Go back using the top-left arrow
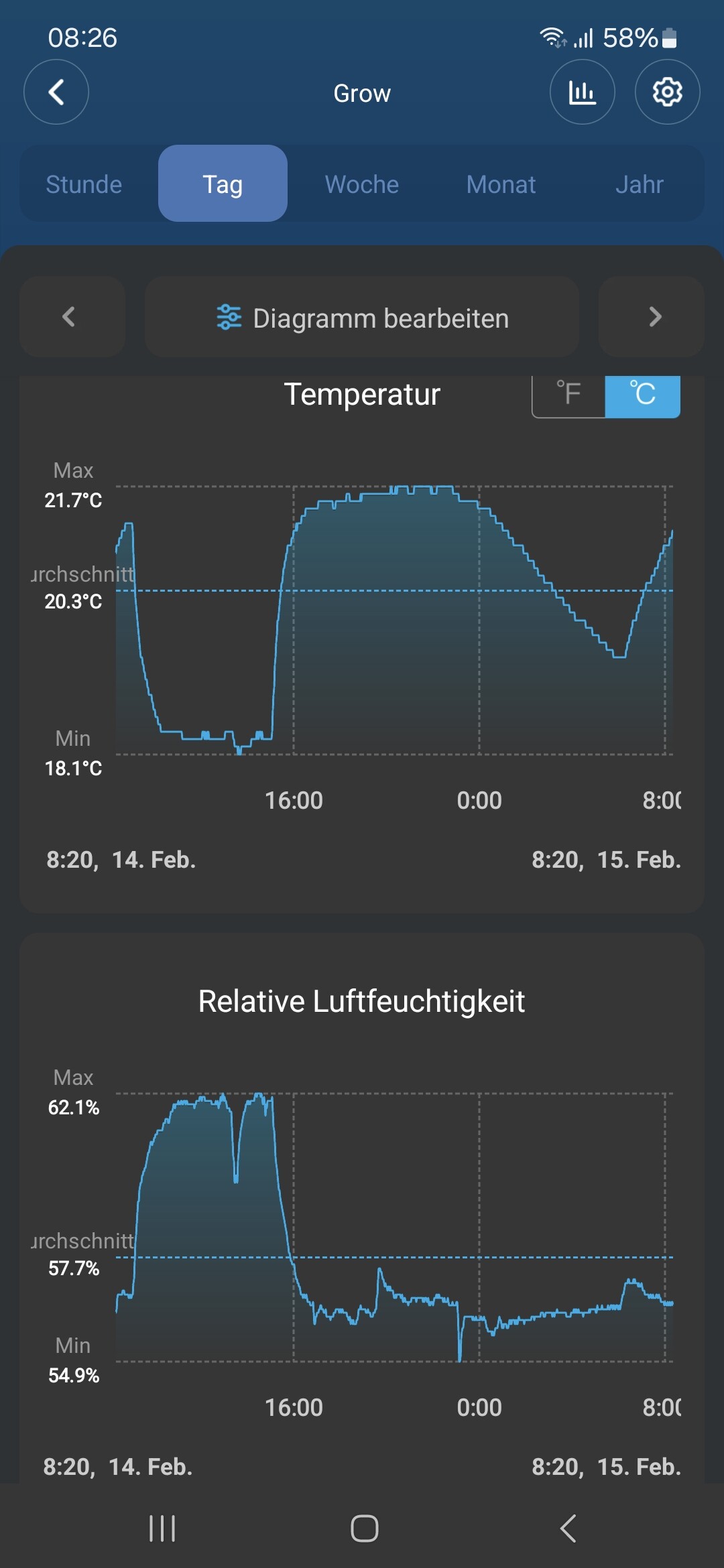 click(56, 92)
